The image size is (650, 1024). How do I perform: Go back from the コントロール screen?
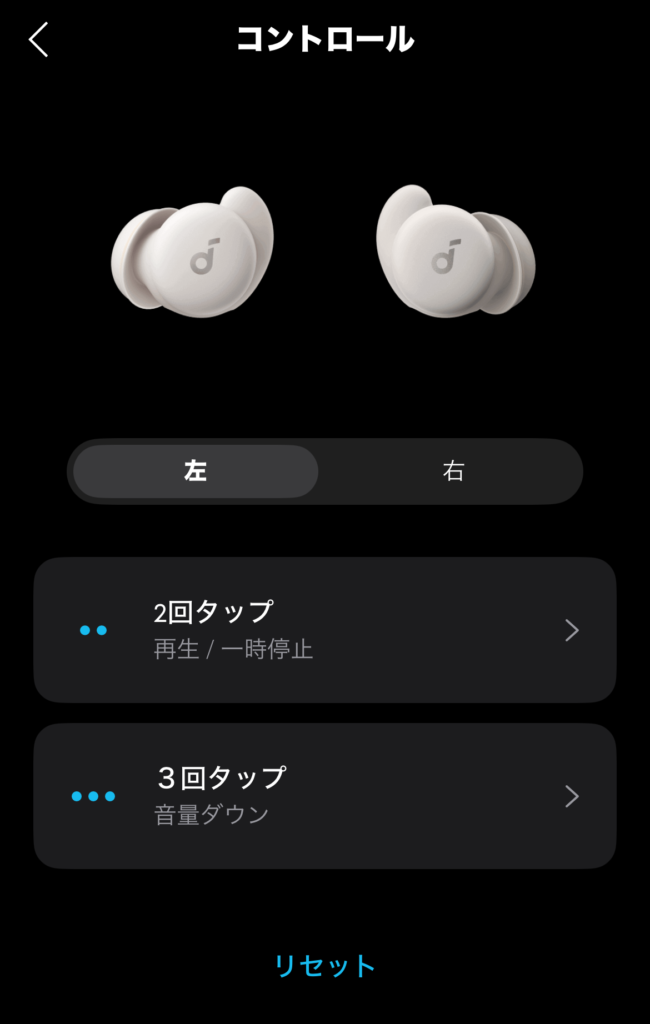point(39,40)
